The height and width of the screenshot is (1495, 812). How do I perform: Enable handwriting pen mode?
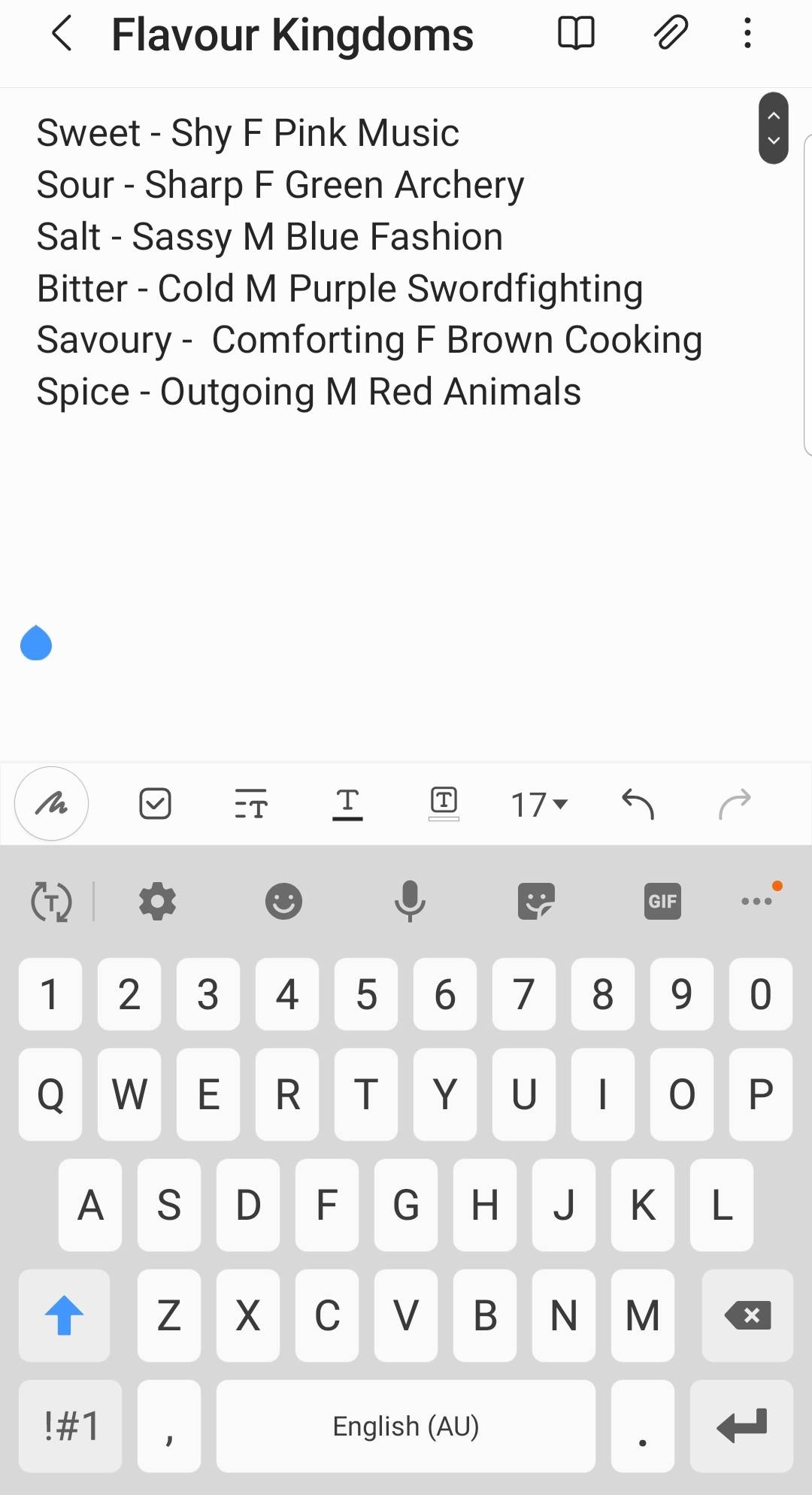coord(52,804)
